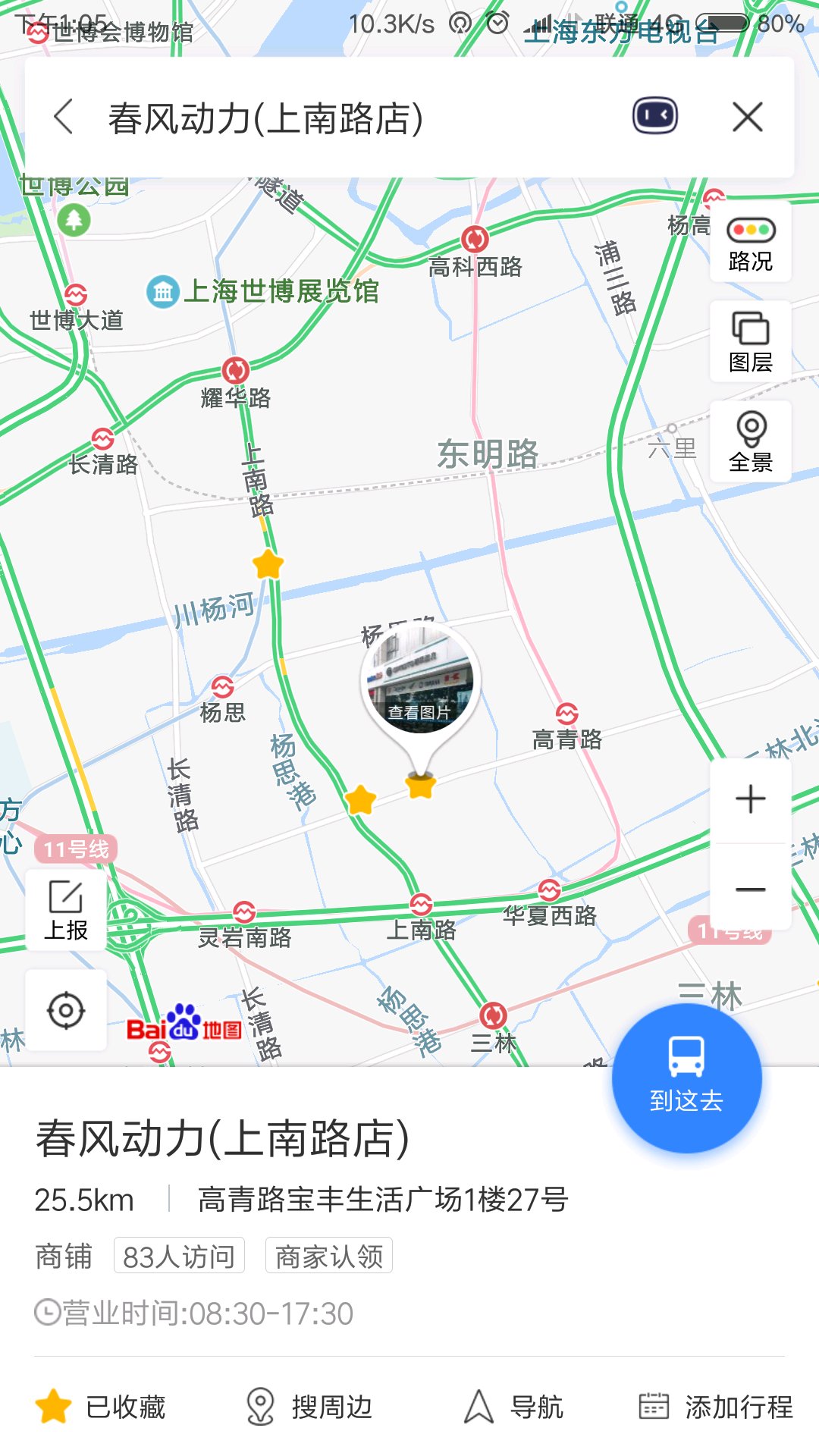Search nearby with 搜周边

(309, 1407)
